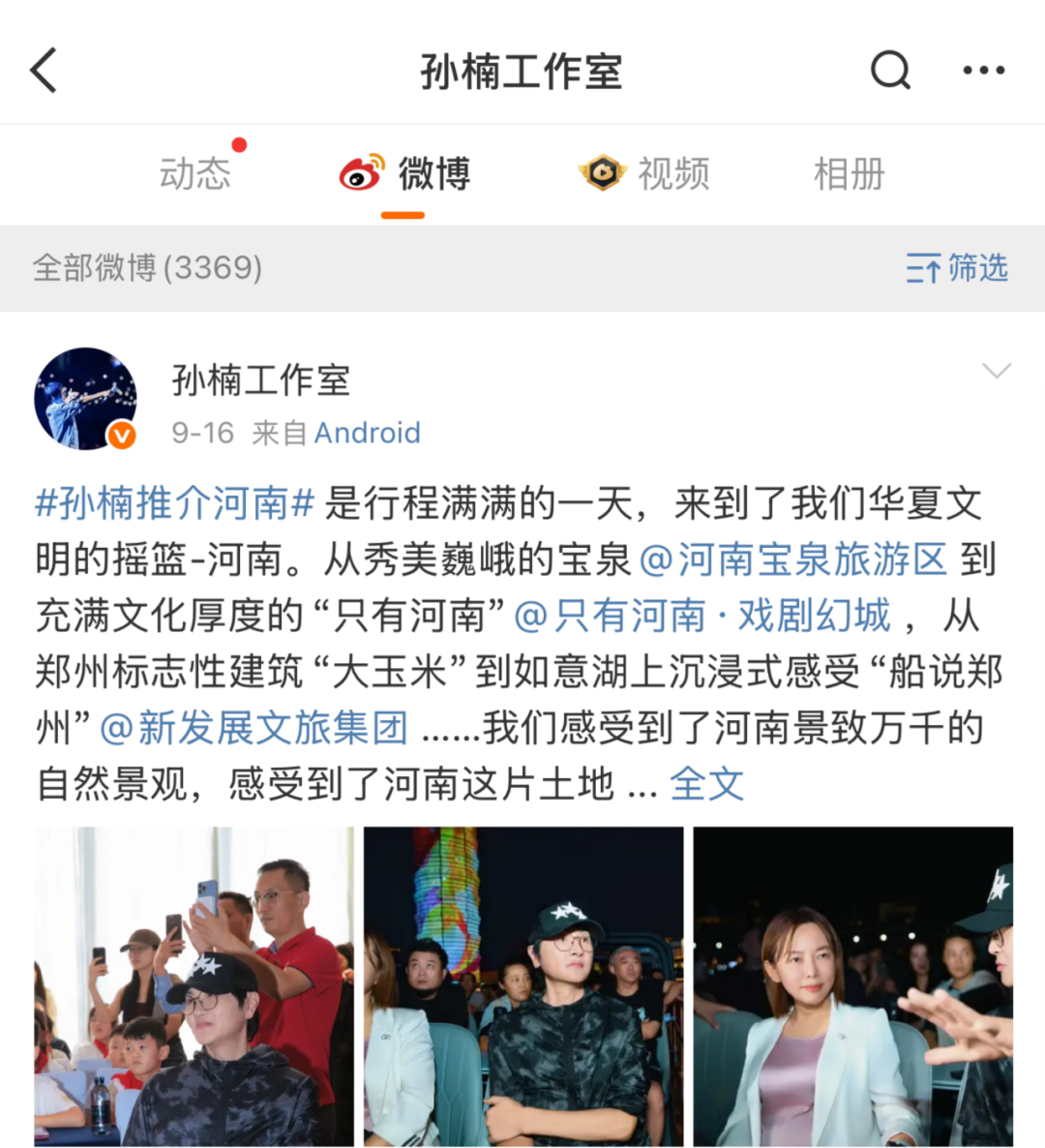Select the 微博 tab

[405, 174]
